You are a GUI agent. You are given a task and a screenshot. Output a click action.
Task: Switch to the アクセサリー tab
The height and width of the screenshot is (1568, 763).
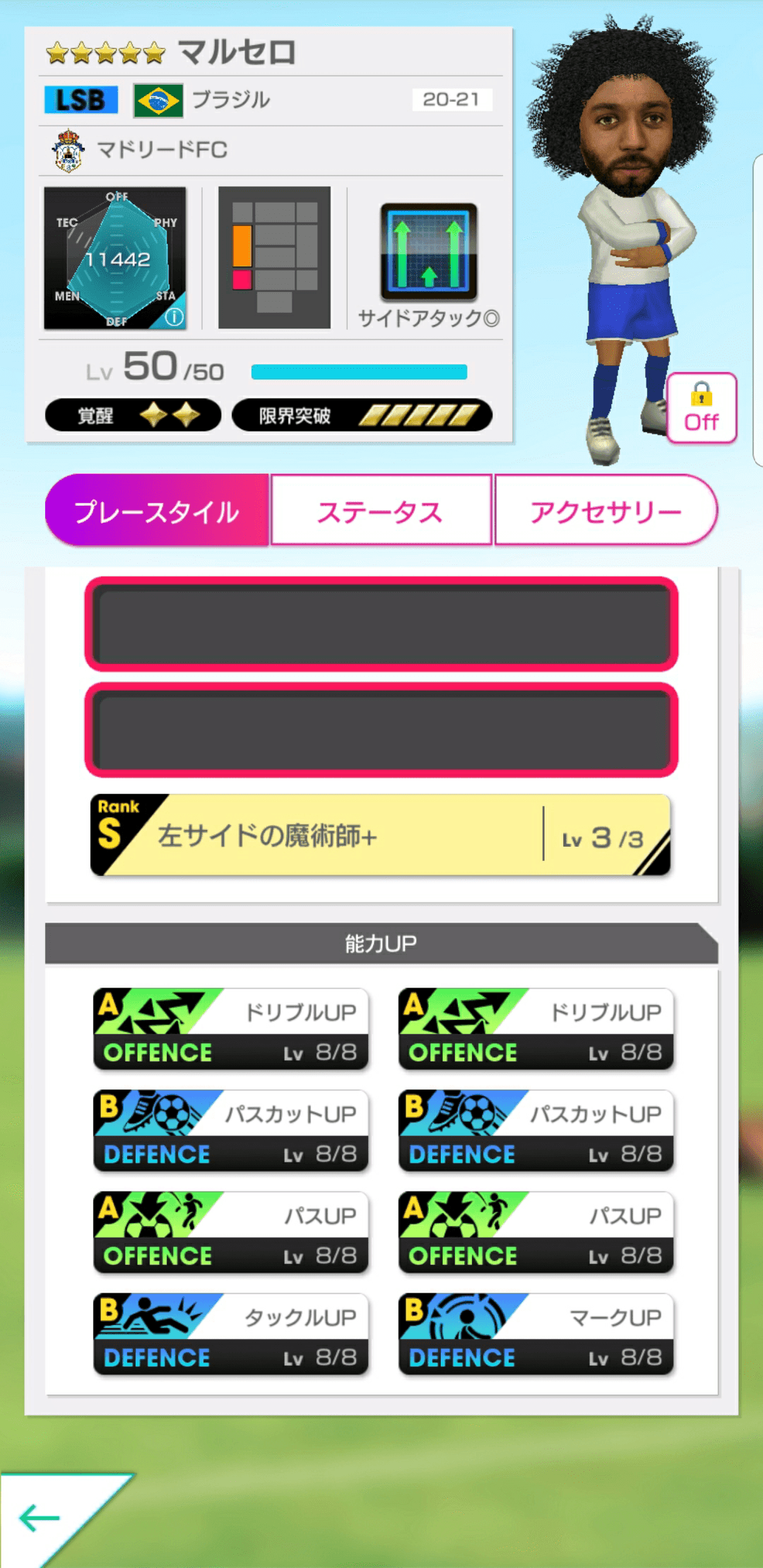[x=606, y=510]
